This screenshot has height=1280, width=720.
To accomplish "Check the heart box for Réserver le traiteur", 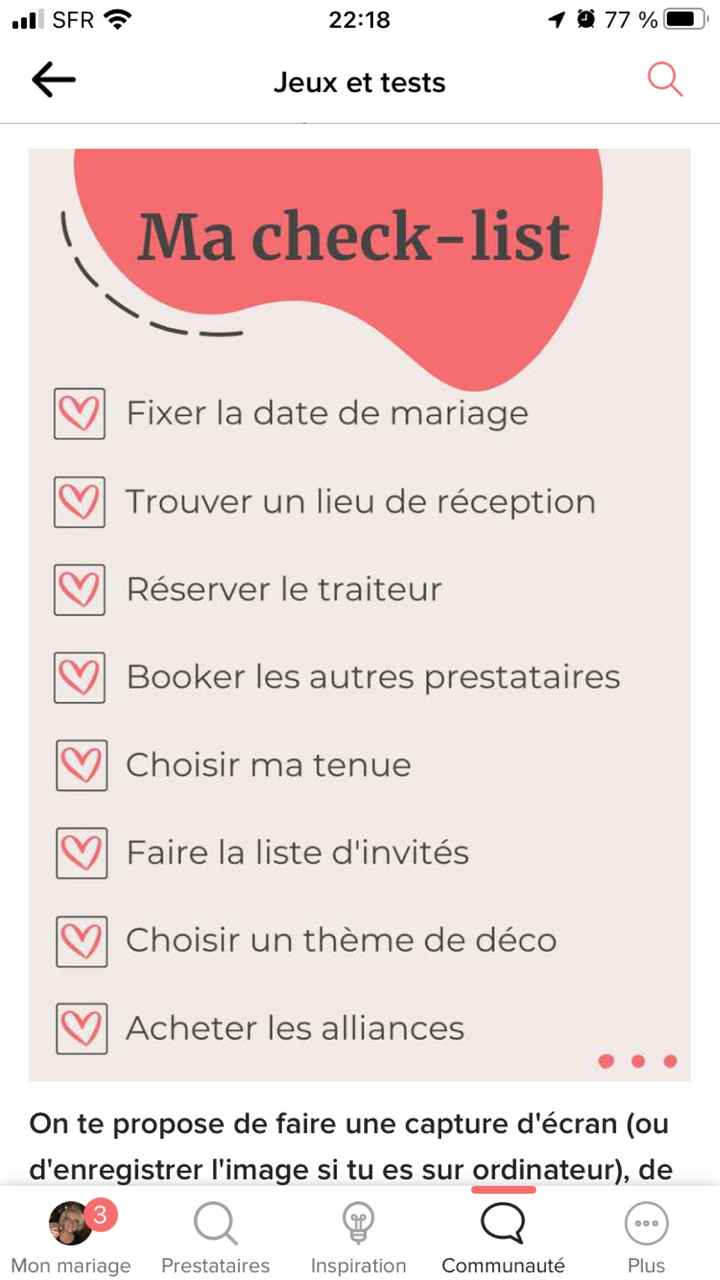I will coord(79,589).
